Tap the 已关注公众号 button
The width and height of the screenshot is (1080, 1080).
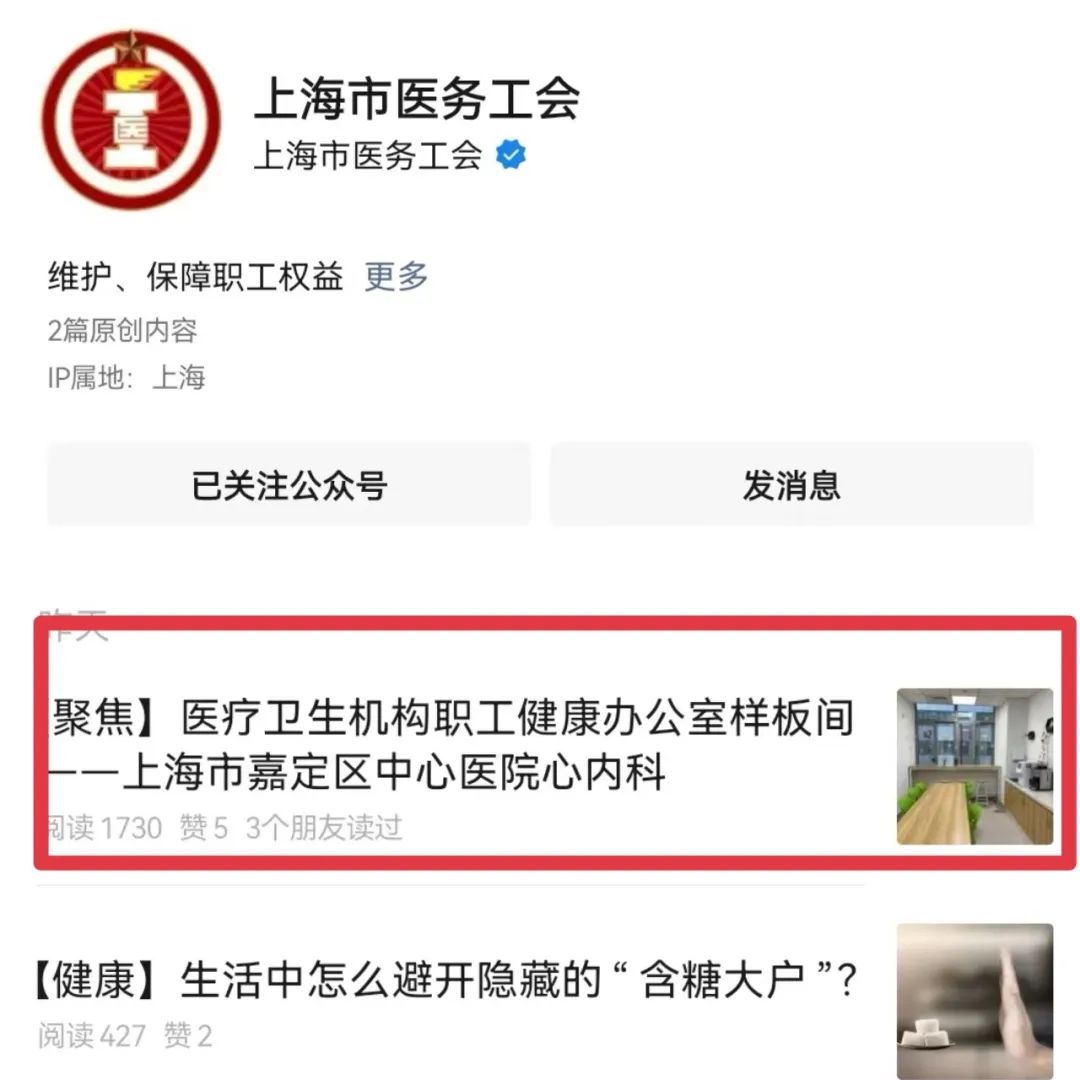tap(289, 485)
